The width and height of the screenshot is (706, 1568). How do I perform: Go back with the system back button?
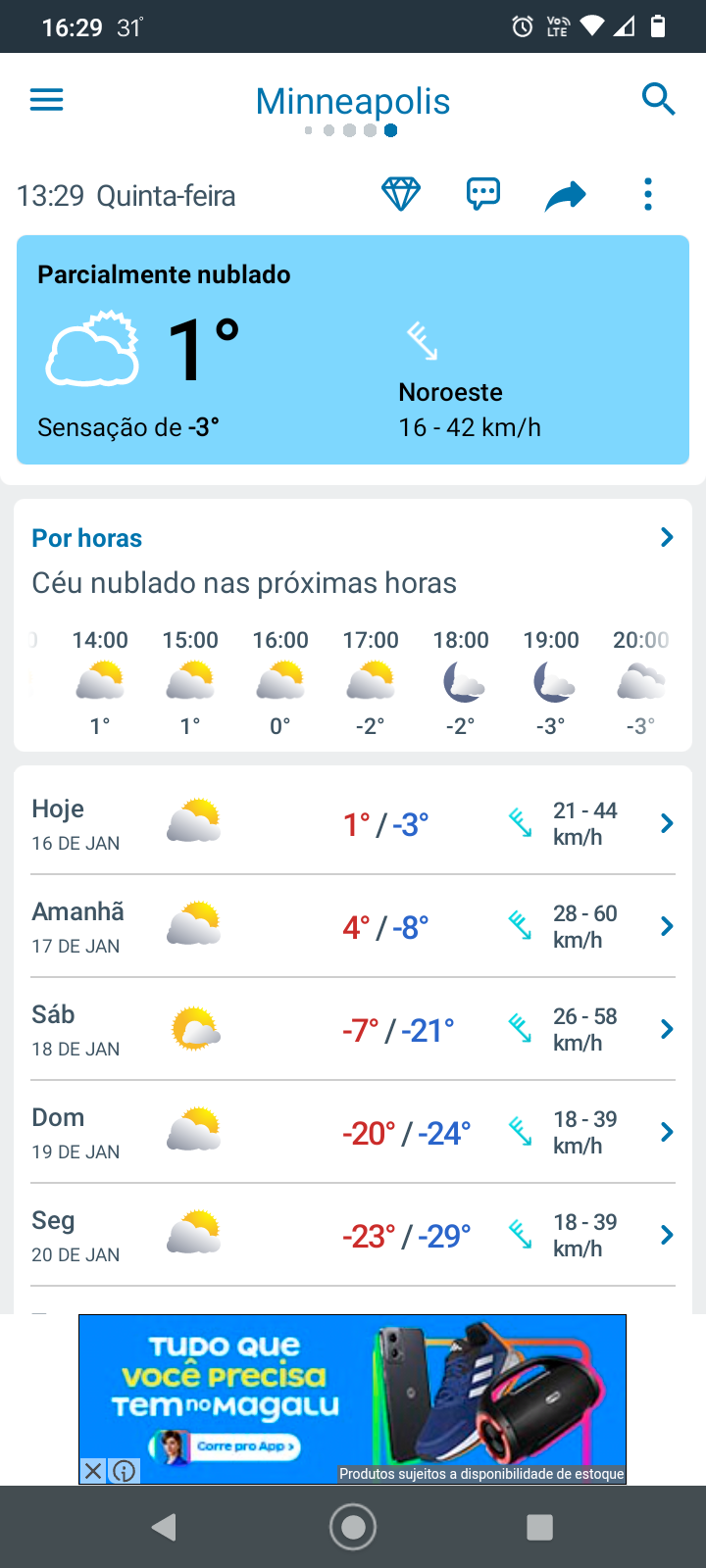(x=164, y=1527)
